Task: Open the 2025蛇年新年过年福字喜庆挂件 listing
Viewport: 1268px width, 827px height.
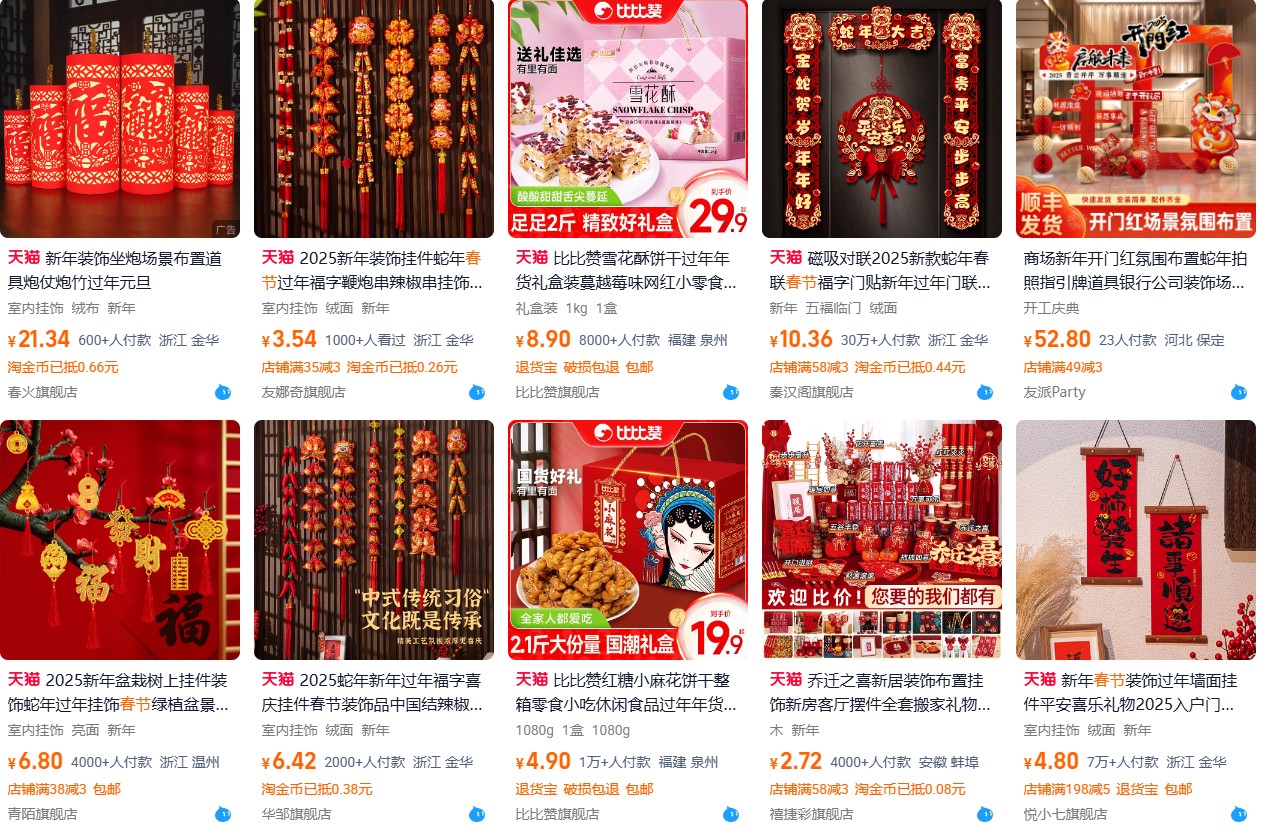Action: [374, 540]
